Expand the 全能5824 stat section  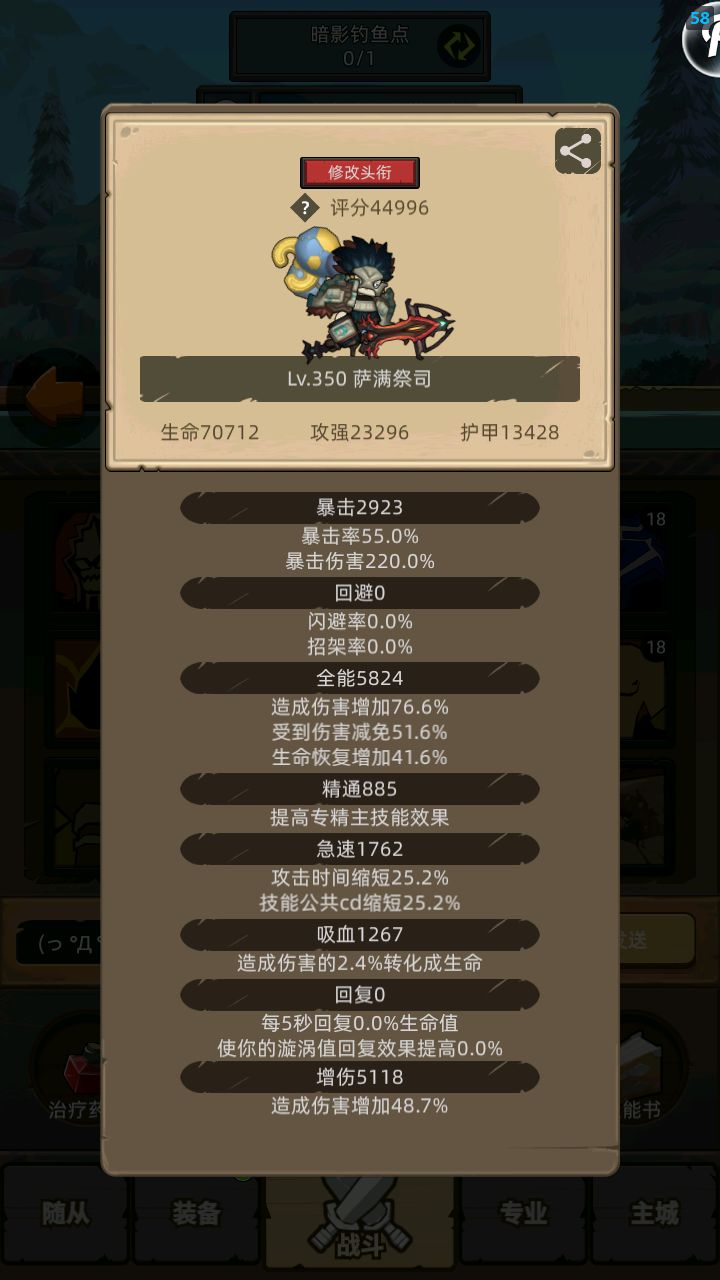click(x=360, y=678)
